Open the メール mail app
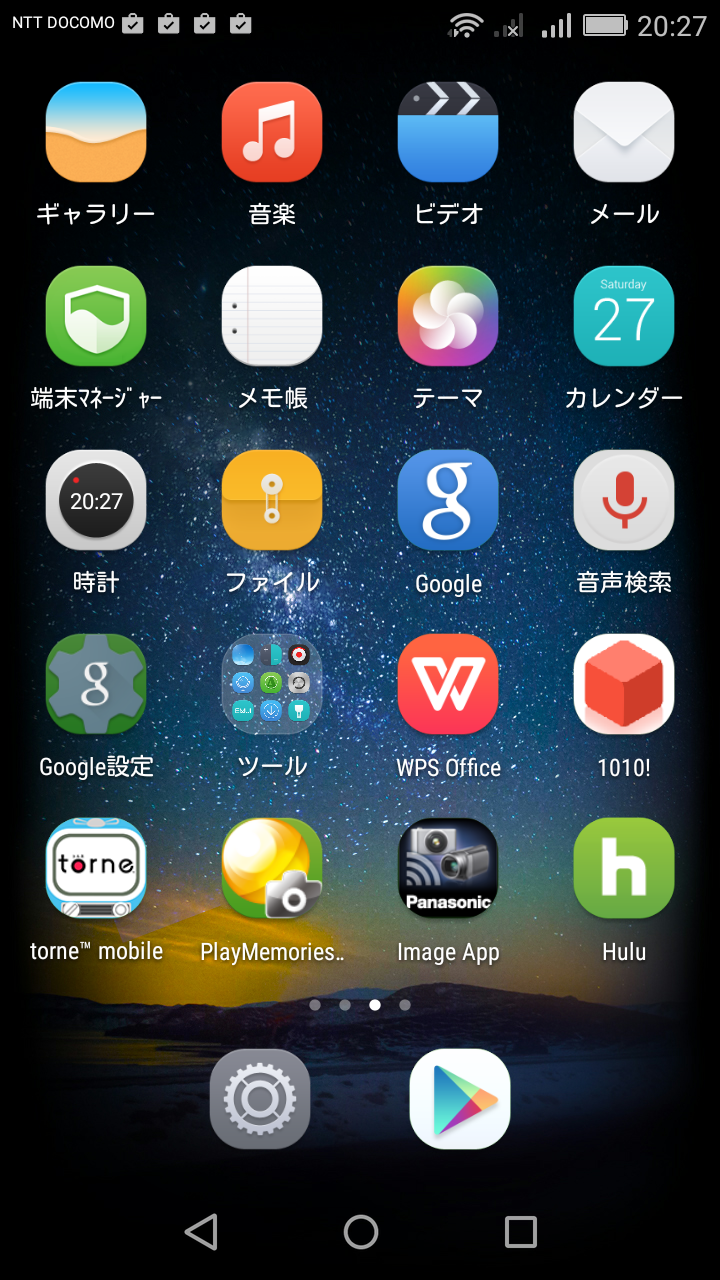720x1280 pixels. click(624, 132)
